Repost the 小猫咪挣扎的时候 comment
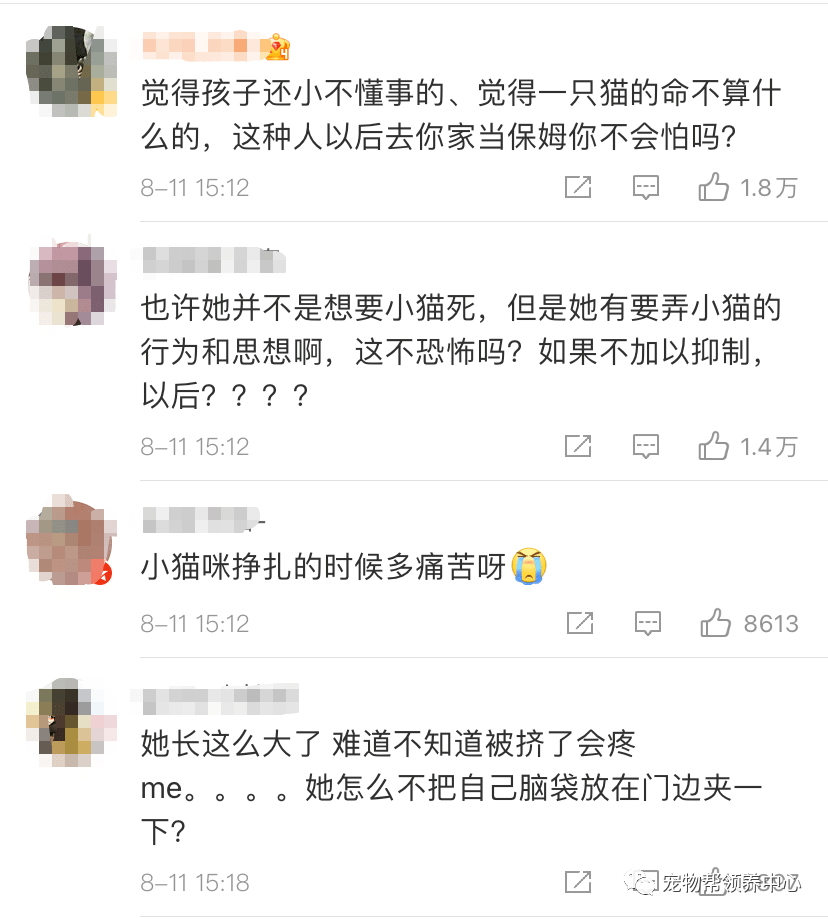828x919 pixels. coord(580,624)
